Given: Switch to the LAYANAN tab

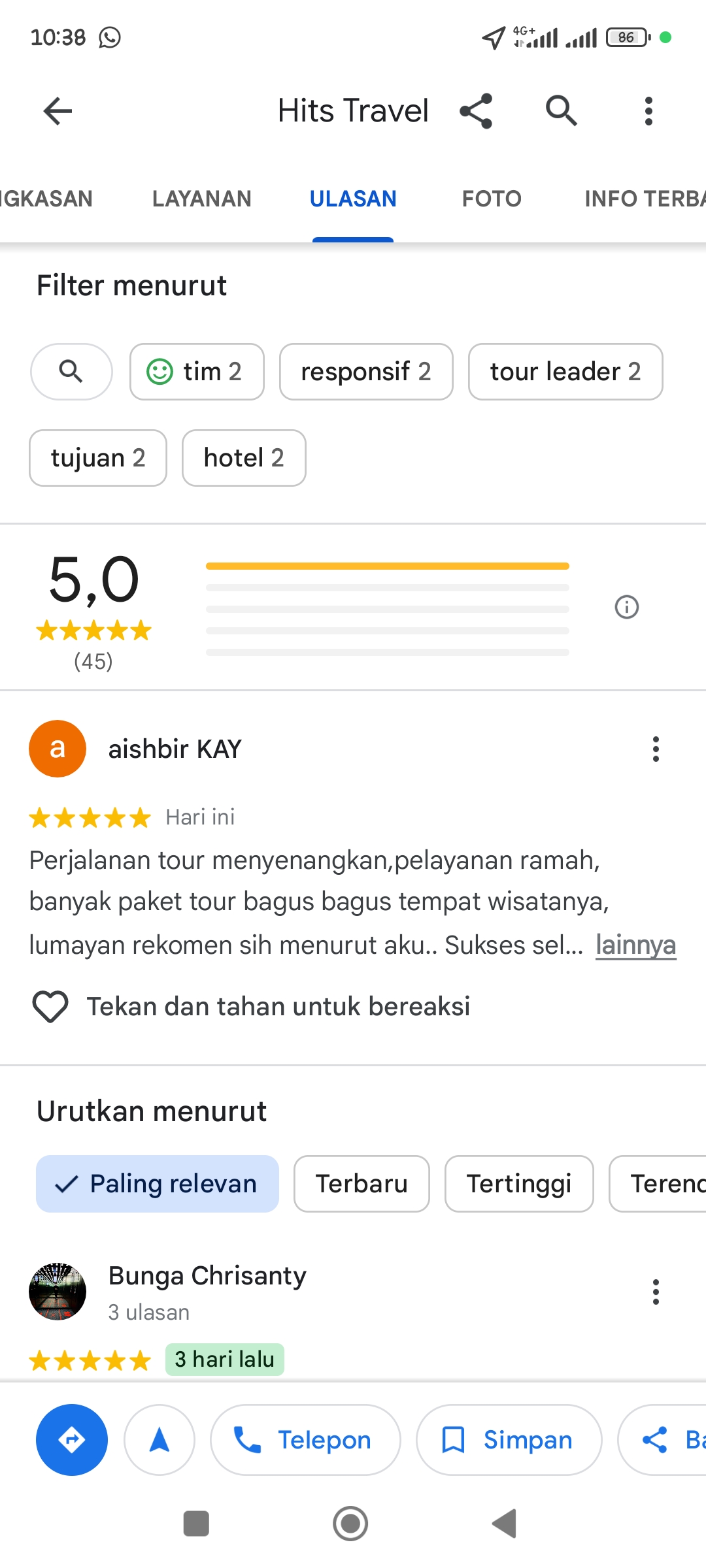Looking at the screenshot, I should (201, 199).
